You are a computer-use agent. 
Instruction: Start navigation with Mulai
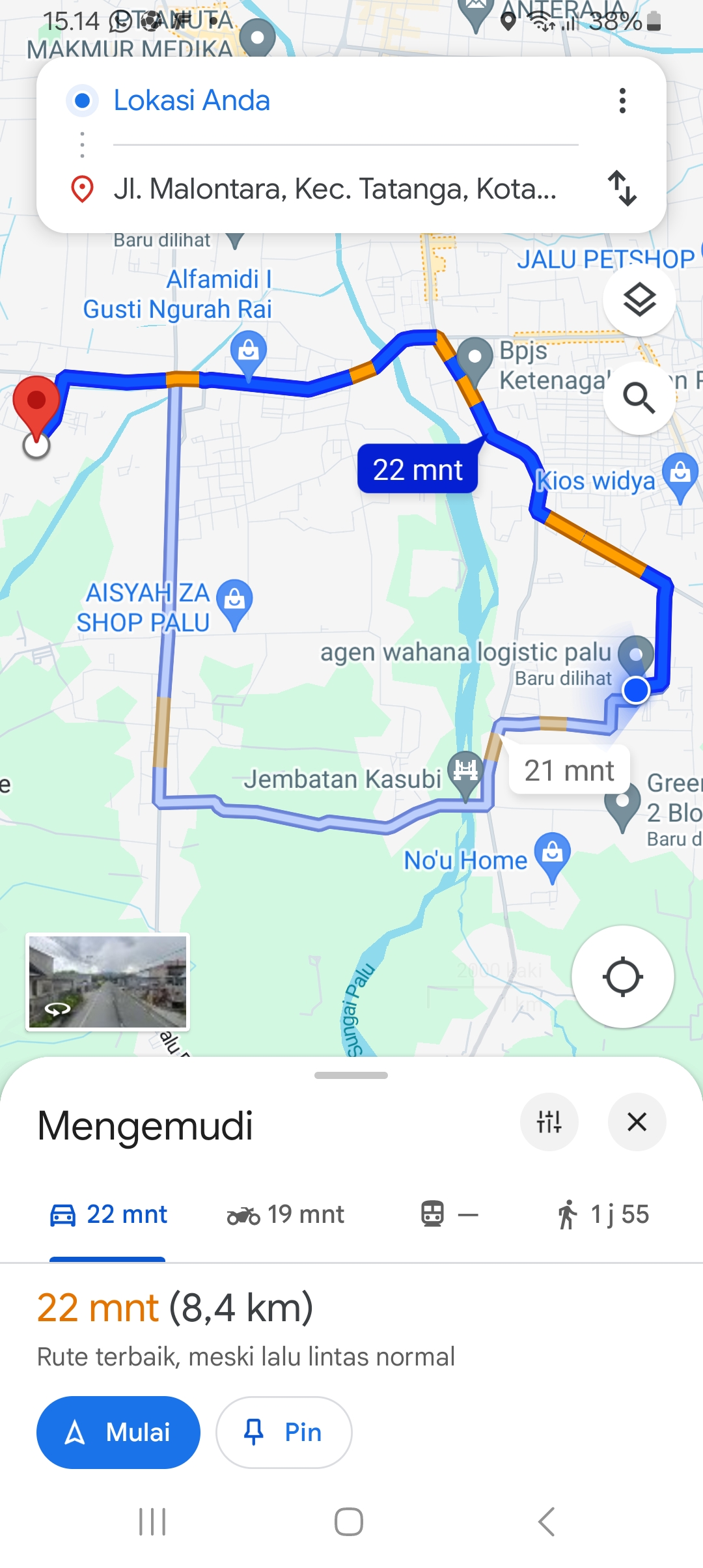tap(118, 1433)
